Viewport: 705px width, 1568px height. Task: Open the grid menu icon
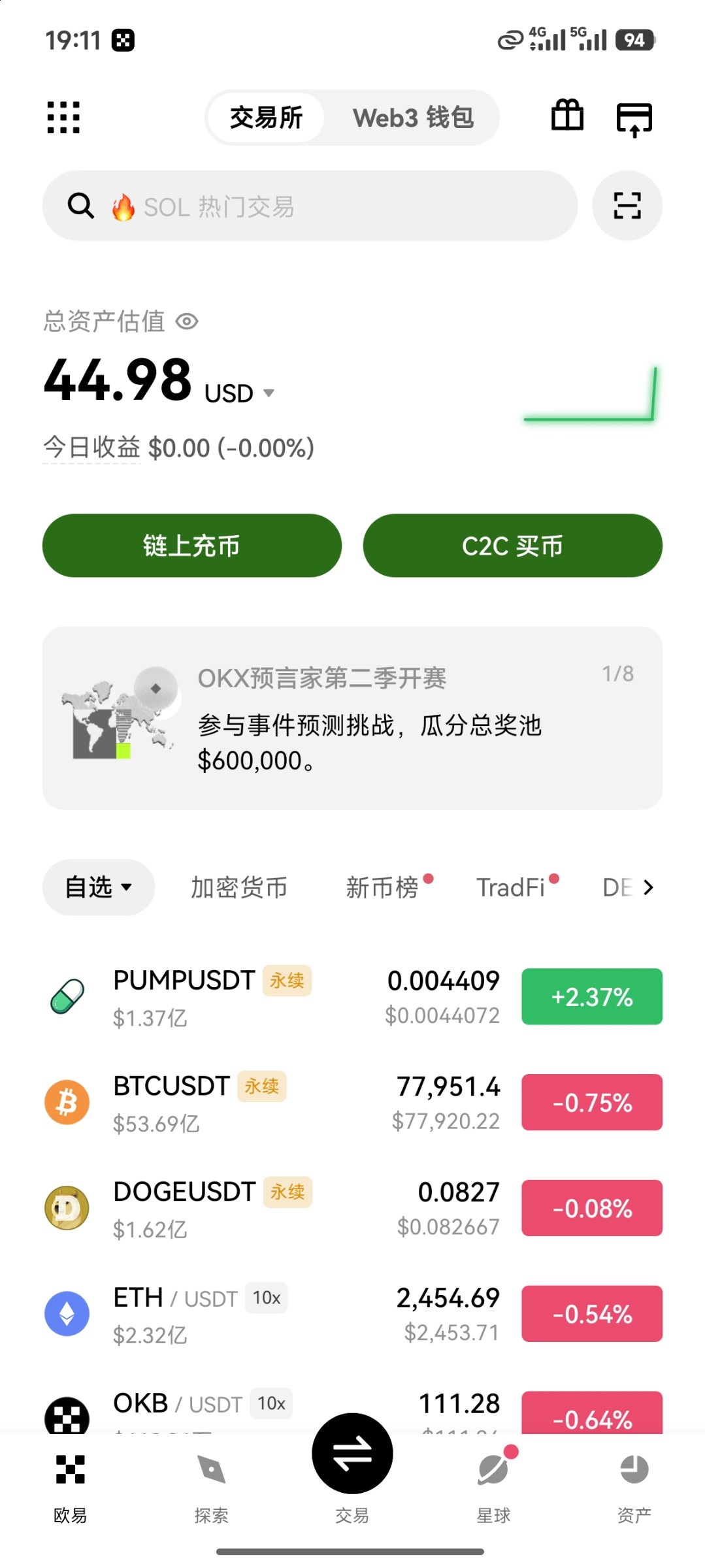click(x=63, y=118)
